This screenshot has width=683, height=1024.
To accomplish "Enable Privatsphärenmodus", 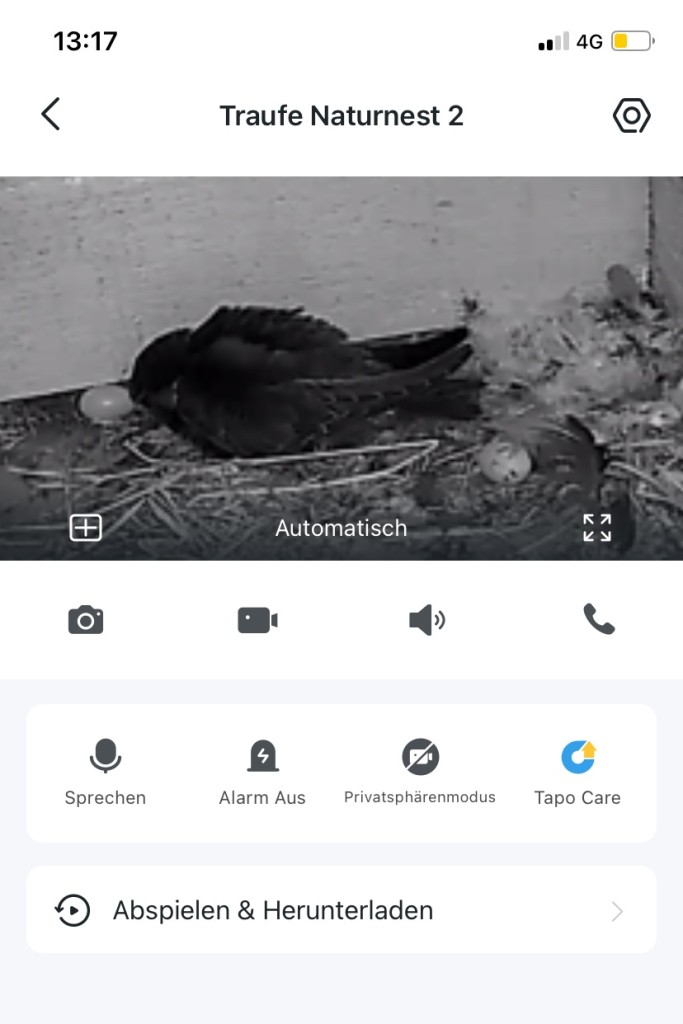I will tap(420, 772).
